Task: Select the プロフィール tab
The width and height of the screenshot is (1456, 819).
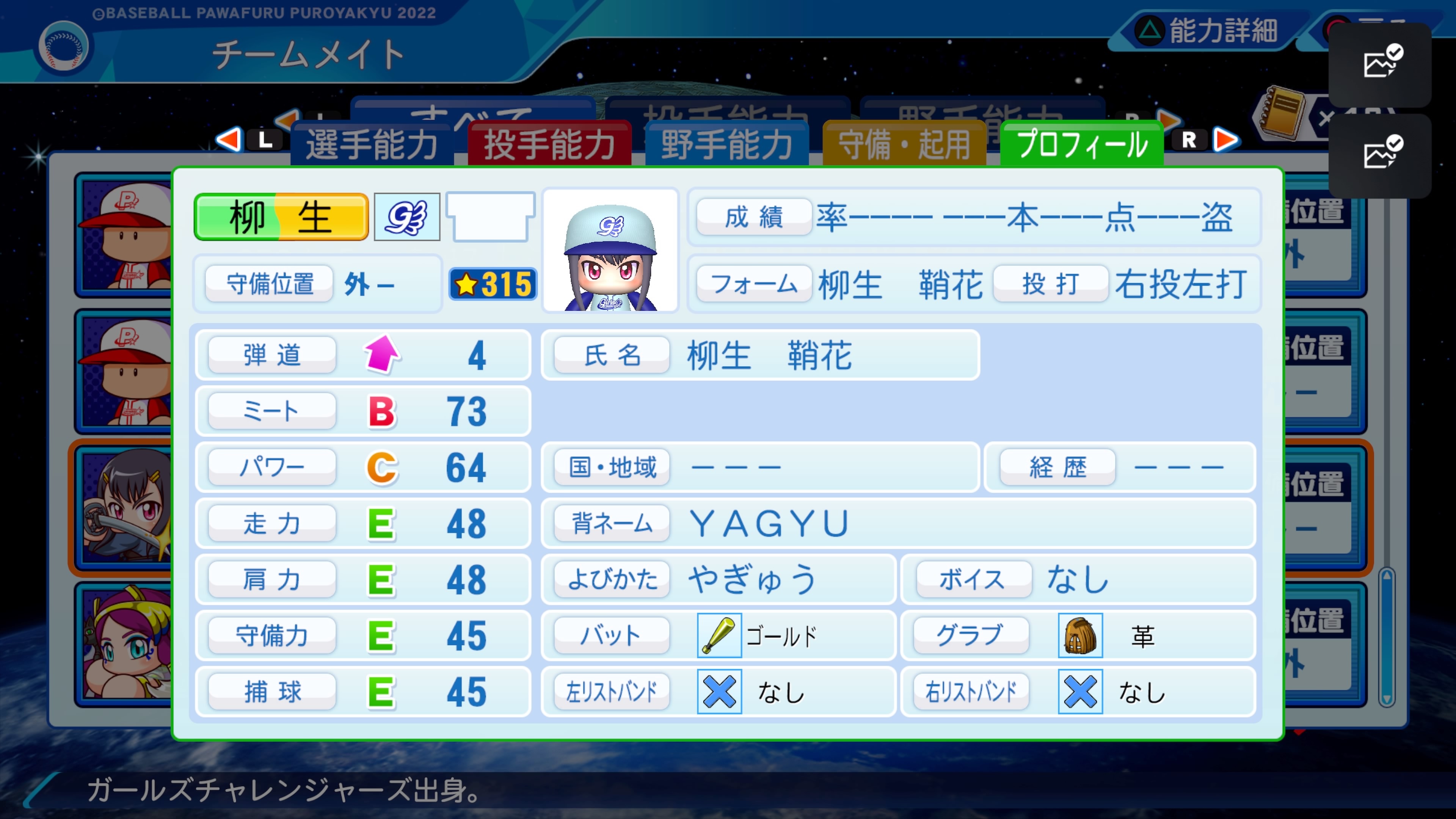Action: coord(1081,144)
